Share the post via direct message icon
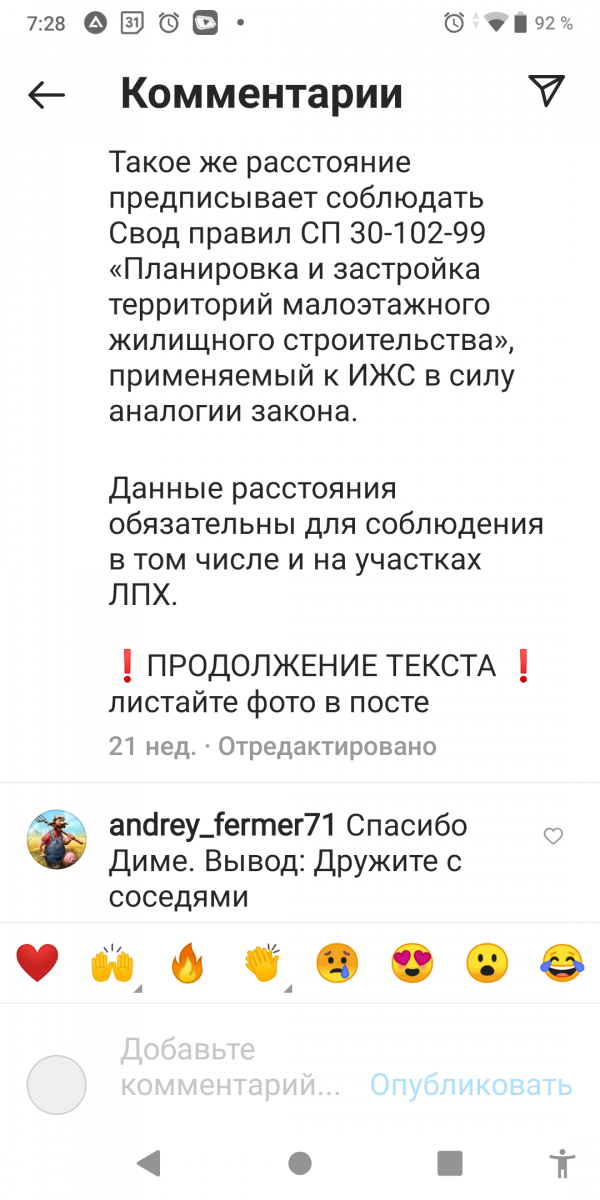 (547, 93)
